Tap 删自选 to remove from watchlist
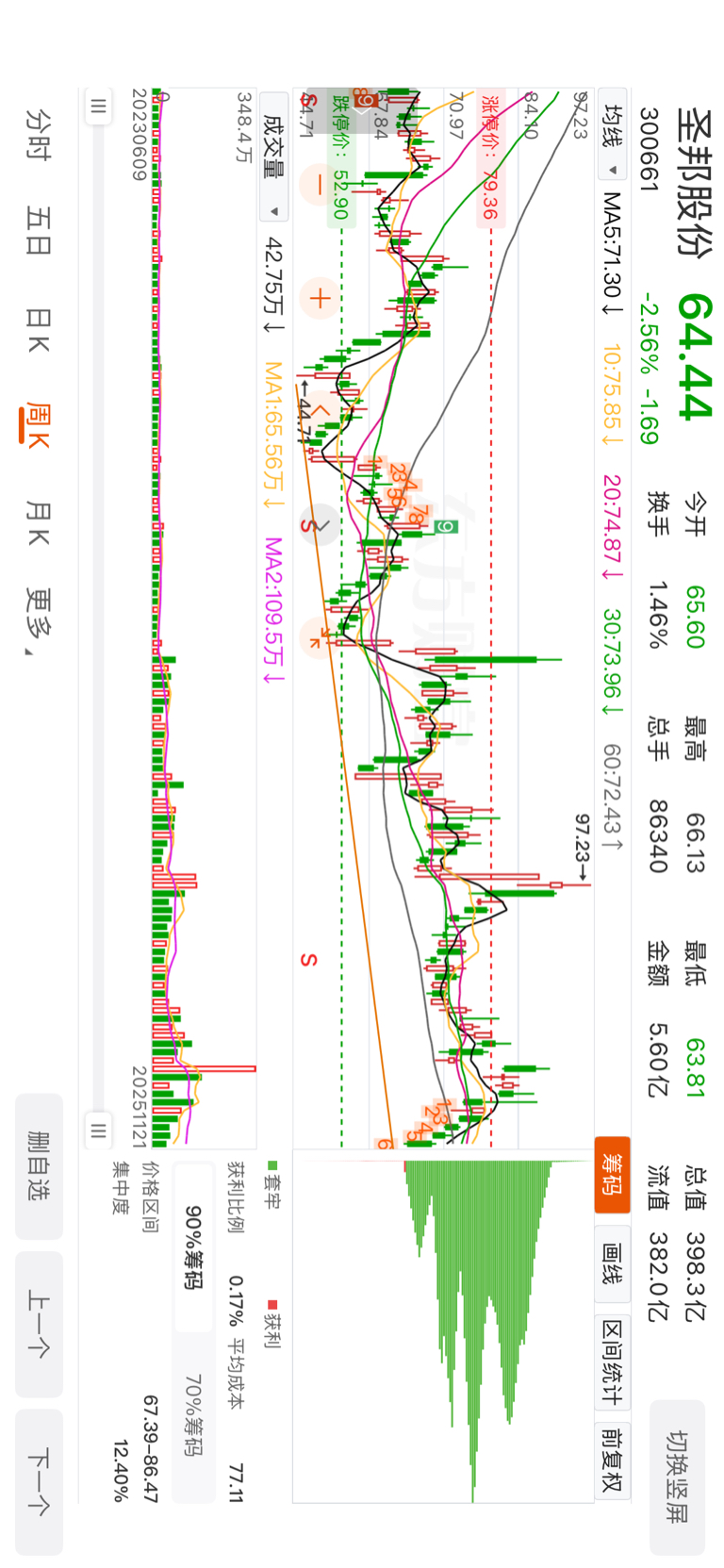The height and width of the screenshot is (1568, 724). click(39, 1166)
